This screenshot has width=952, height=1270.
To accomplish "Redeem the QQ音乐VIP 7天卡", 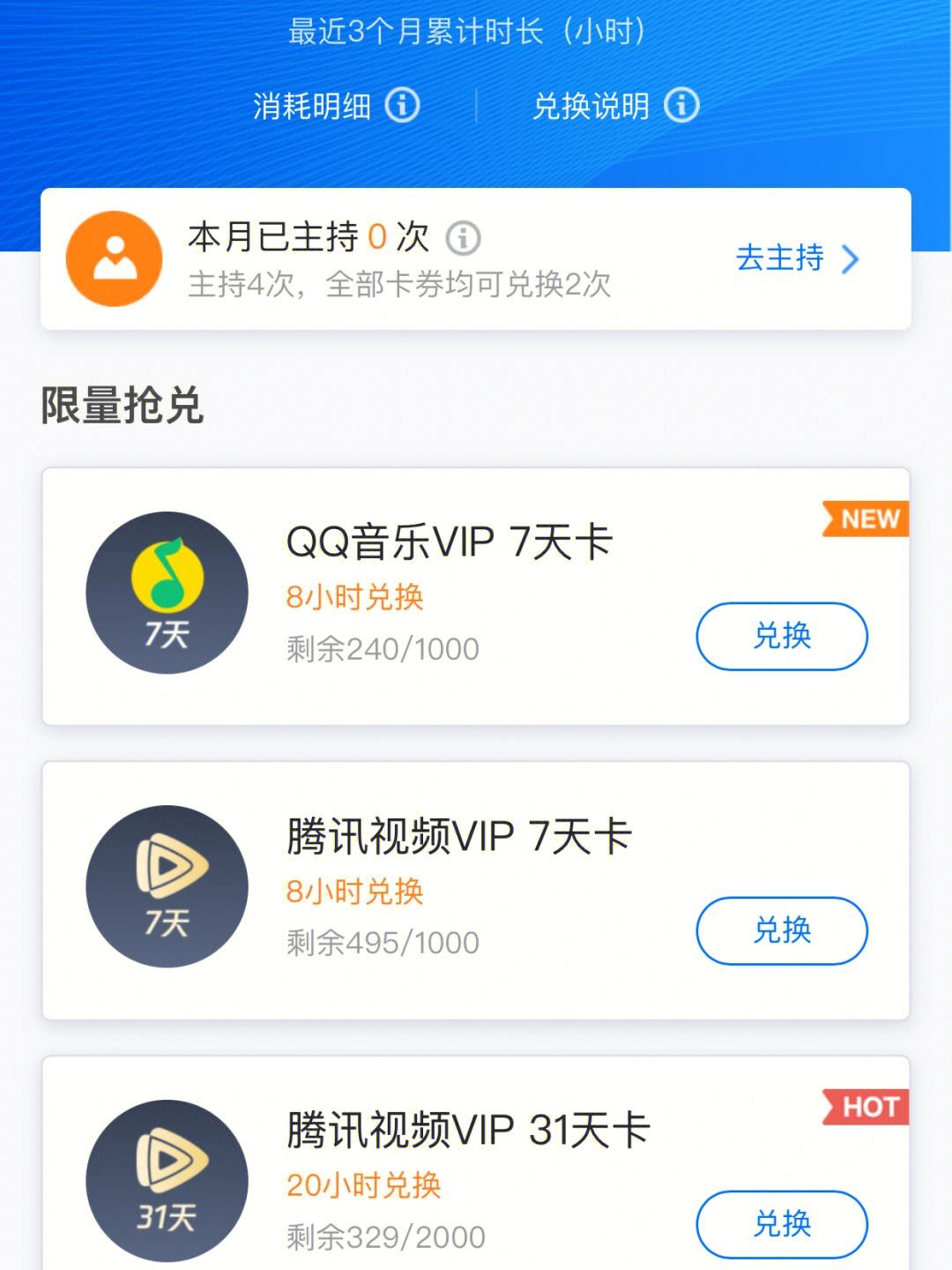I will 781,636.
